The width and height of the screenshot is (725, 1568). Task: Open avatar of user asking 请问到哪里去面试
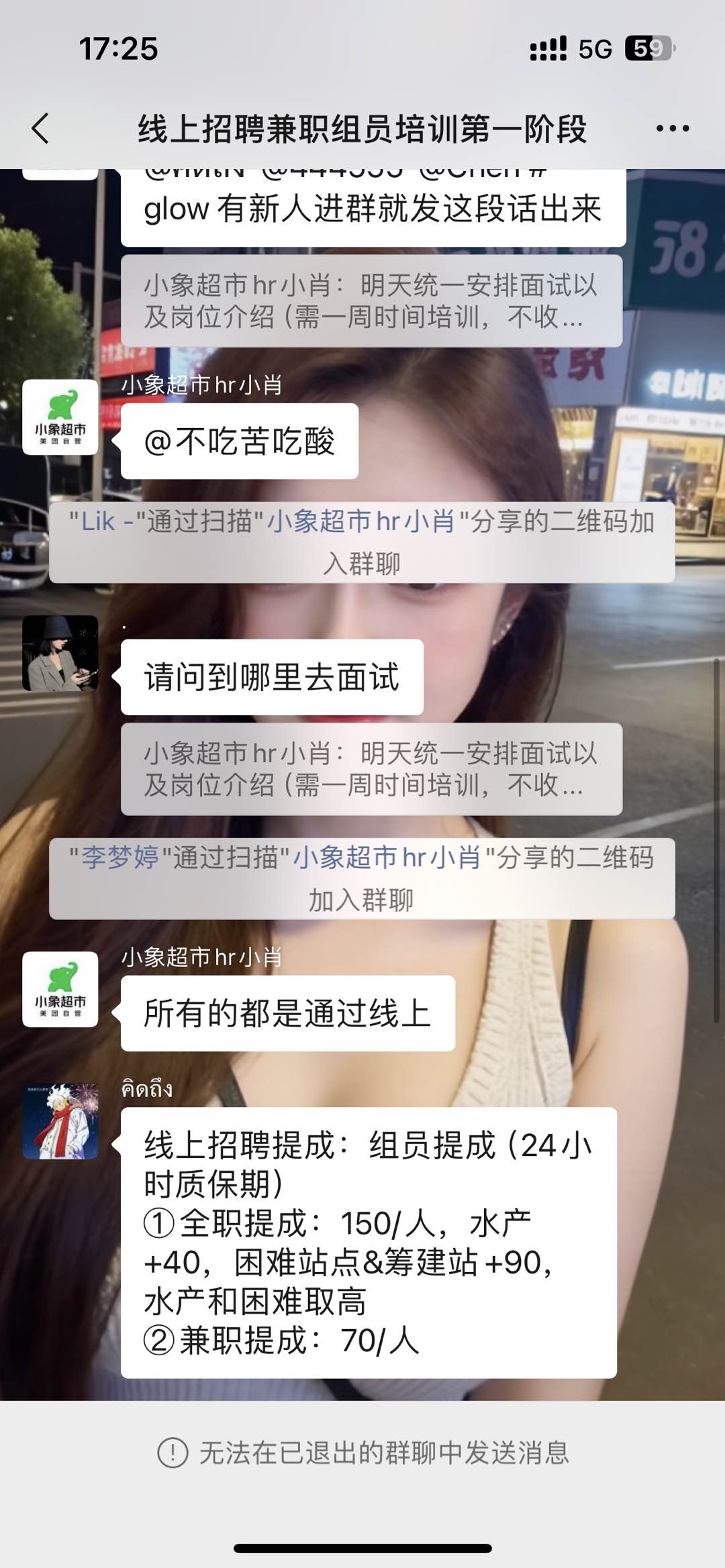pos(60,653)
